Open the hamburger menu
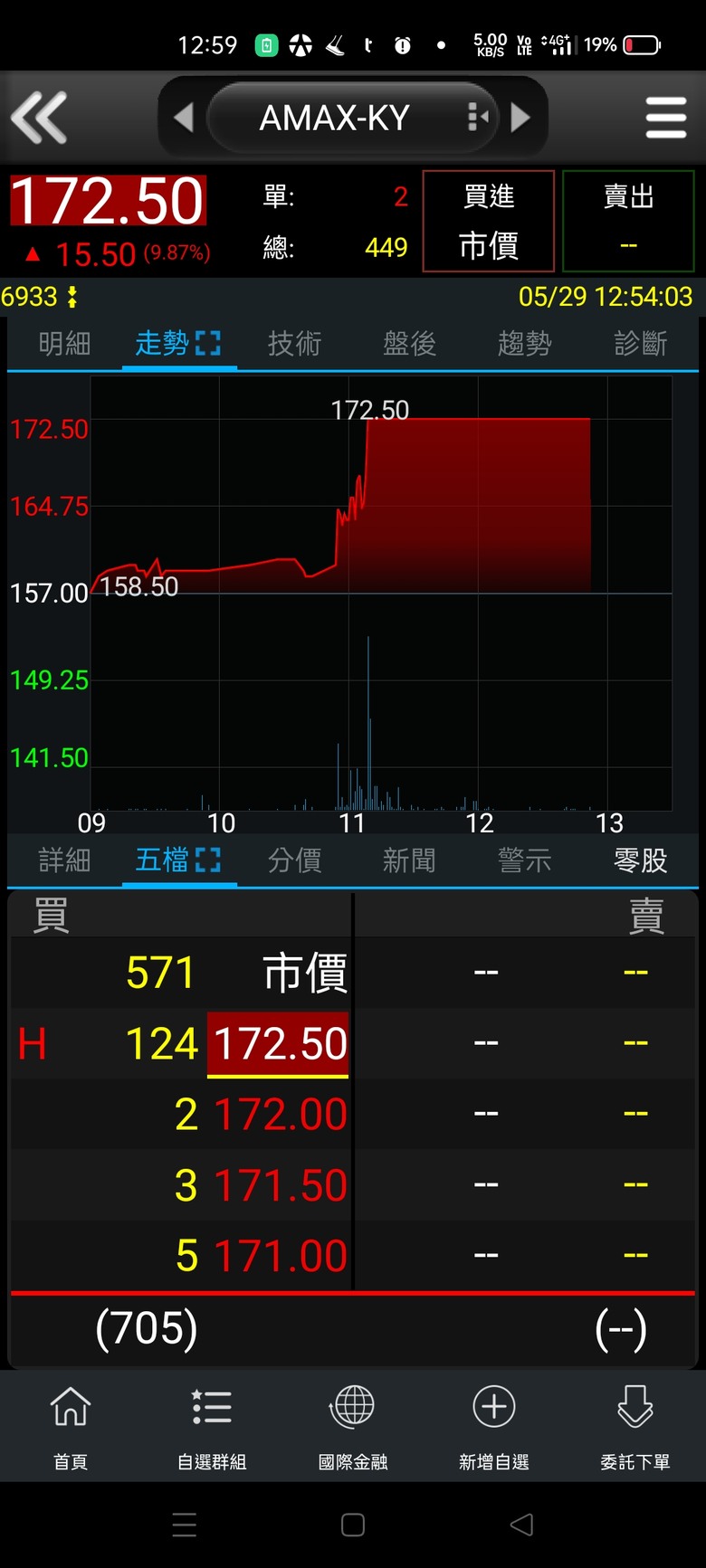Screen dimensions: 706x1568 click(x=666, y=118)
